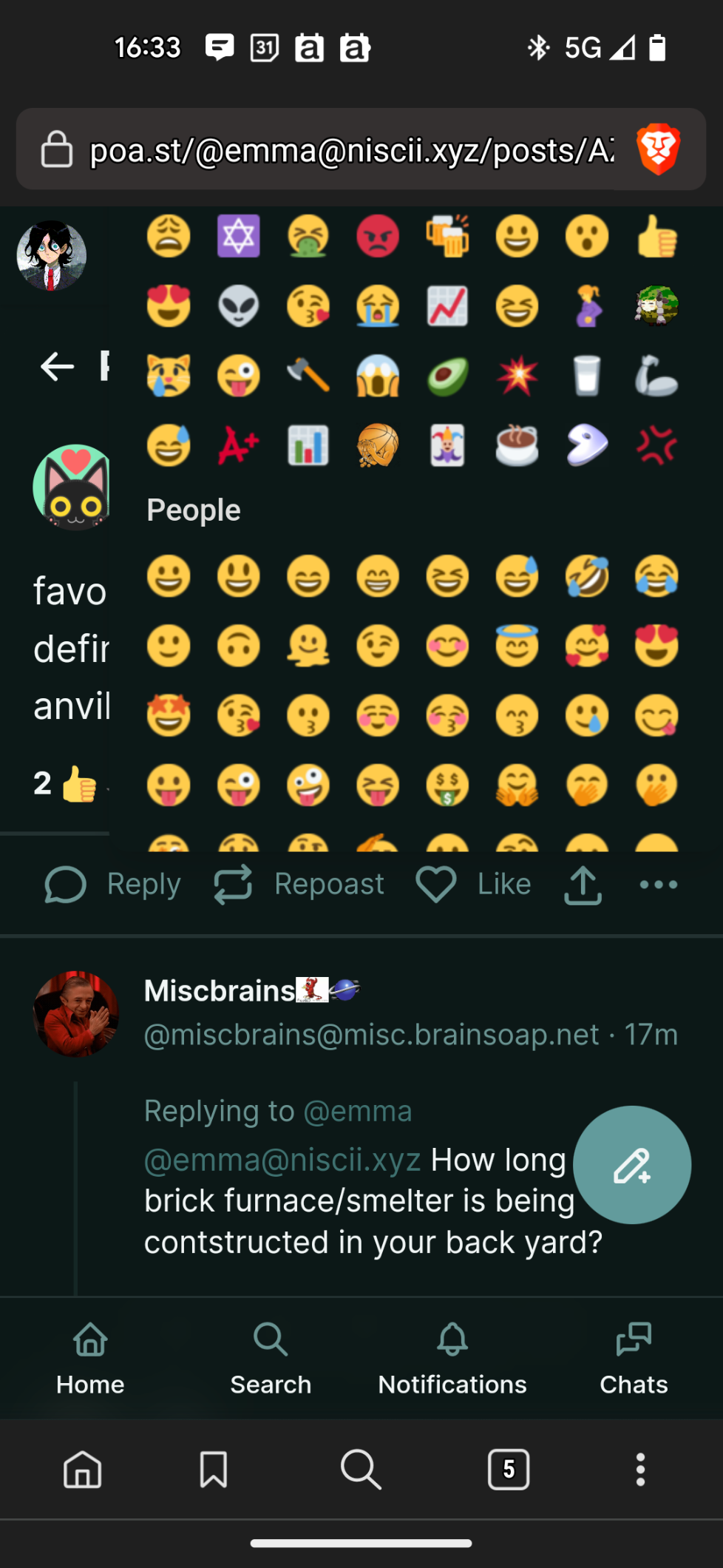This screenshot has width=723, height=1568.
Task: Go back with the arrow icon
Action: coord(58,366)
